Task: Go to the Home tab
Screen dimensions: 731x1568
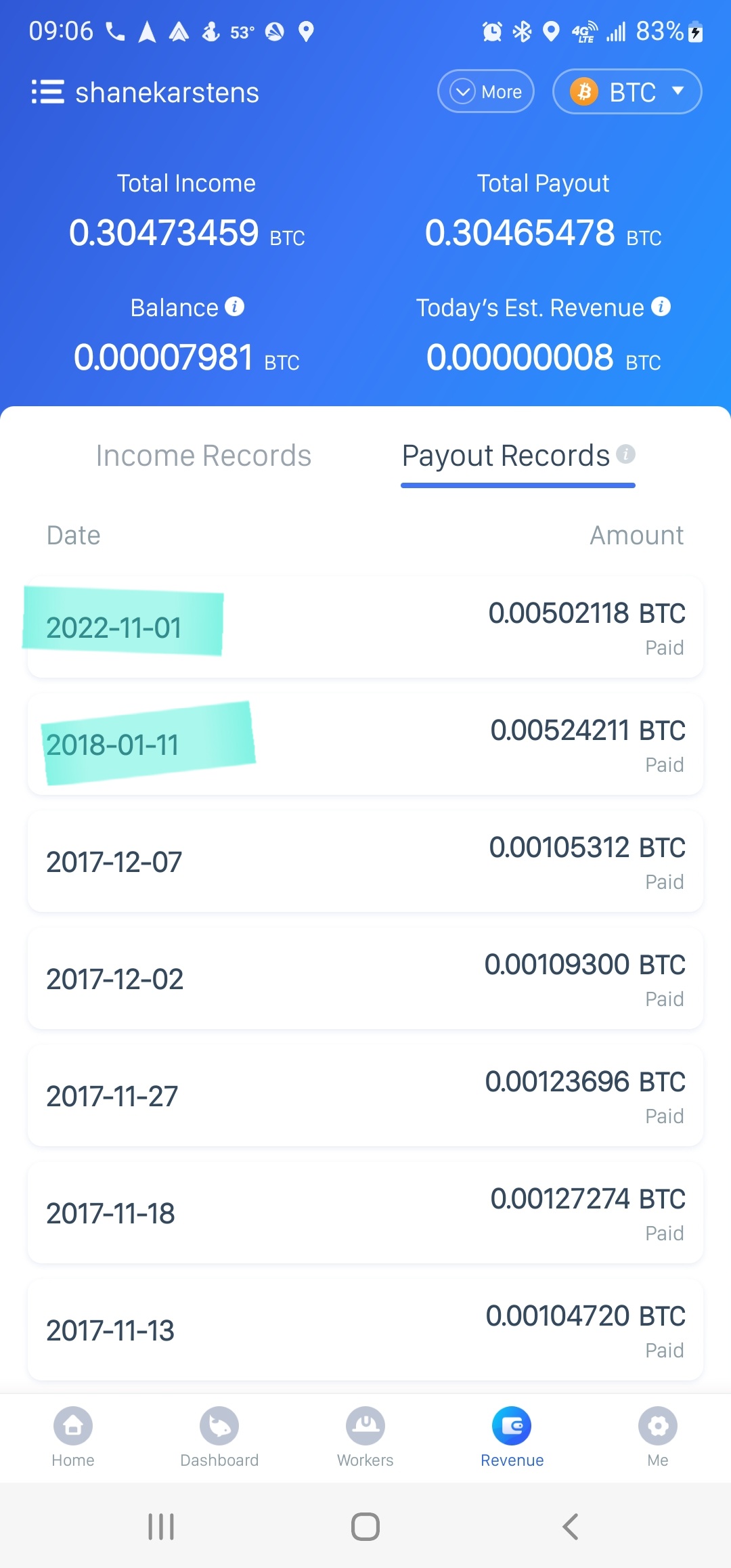Action: [73, 1437]
